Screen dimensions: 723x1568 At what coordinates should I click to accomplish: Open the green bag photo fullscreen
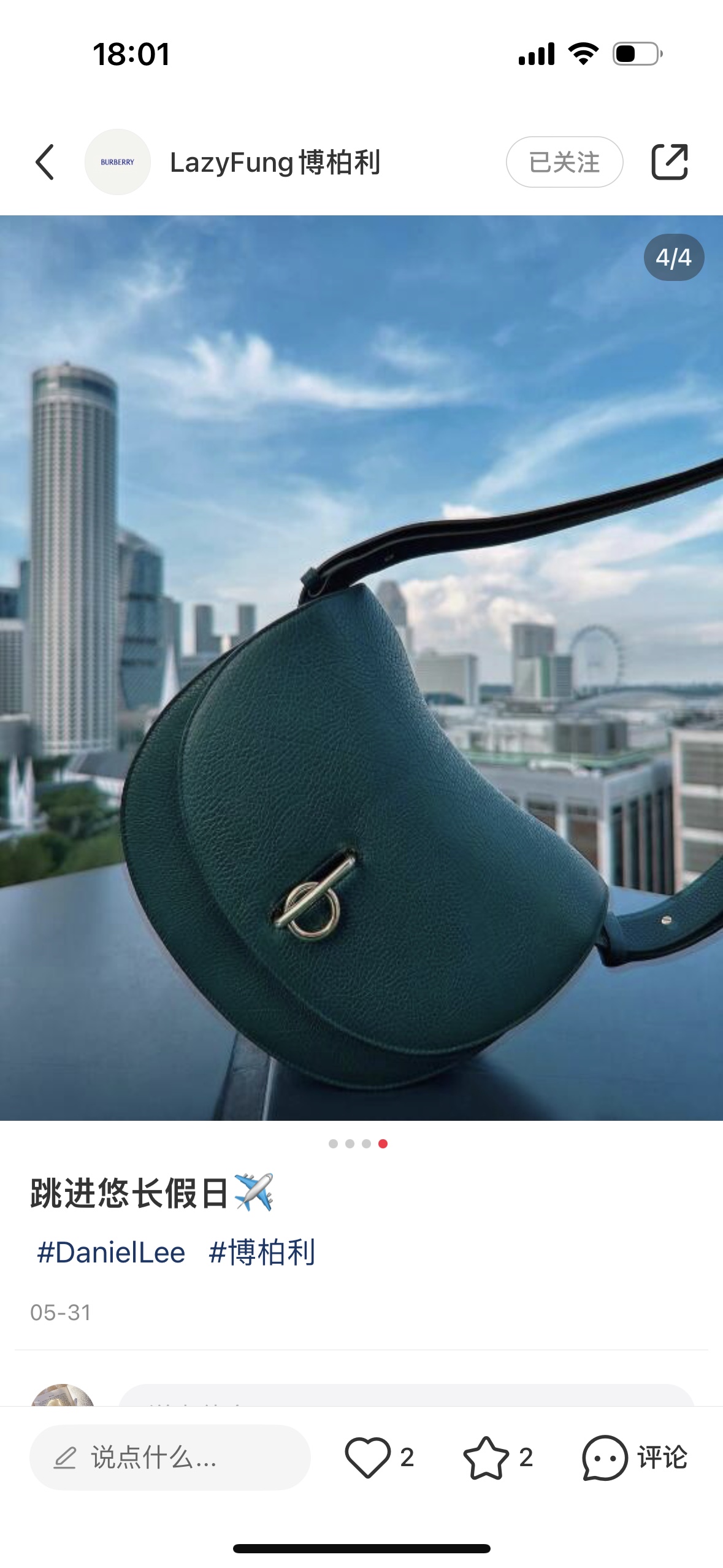point(361,667)
